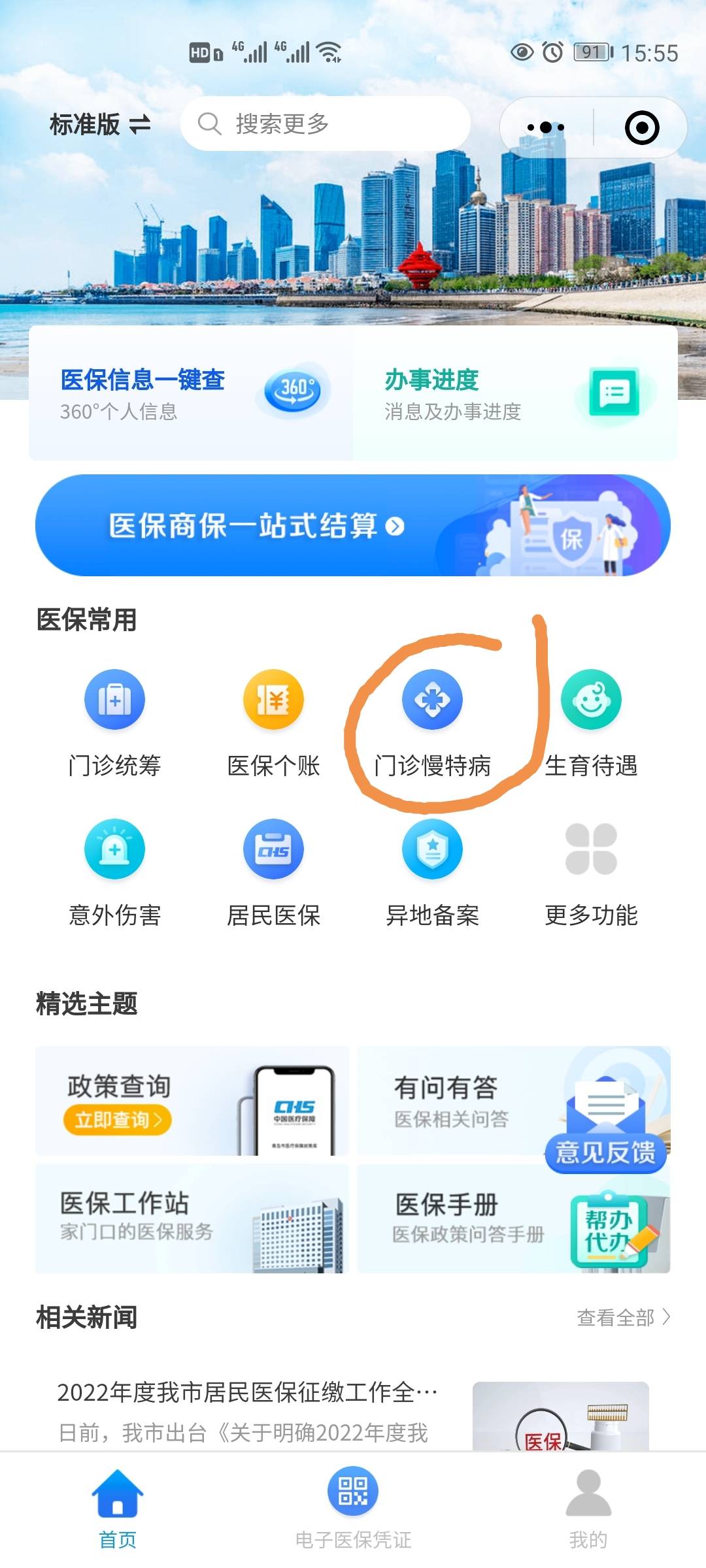
Task: Open the 生育待遇 baby icon
Action: [592, 698]
